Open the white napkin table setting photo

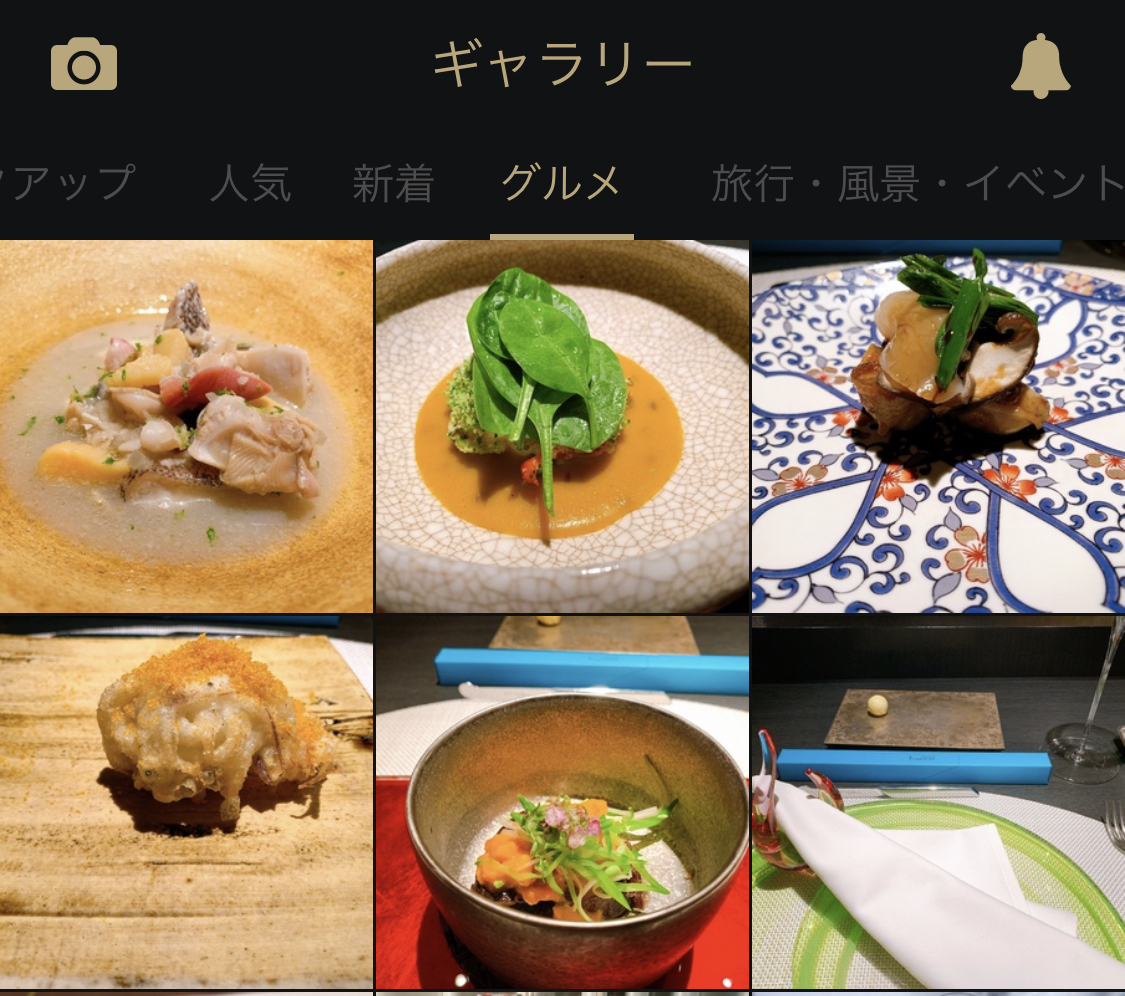(938, 802)
